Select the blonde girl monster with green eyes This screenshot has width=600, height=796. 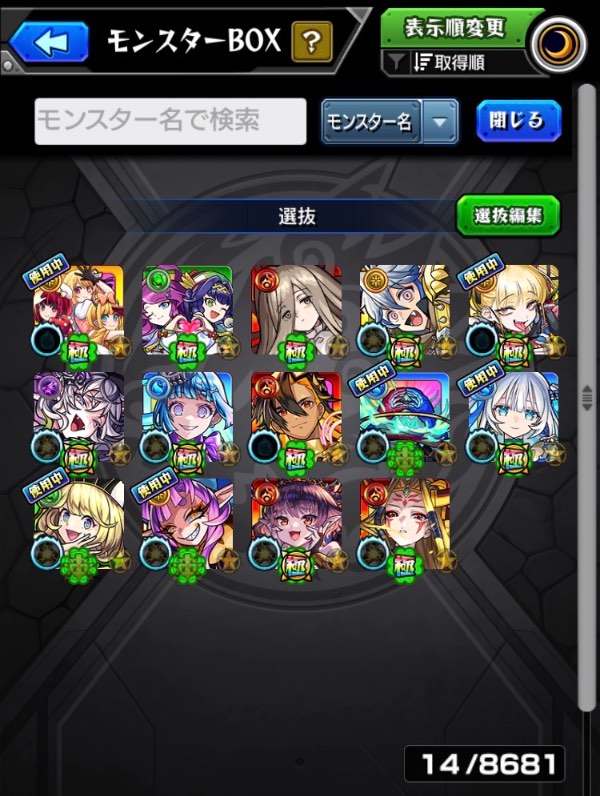[78, 523]
